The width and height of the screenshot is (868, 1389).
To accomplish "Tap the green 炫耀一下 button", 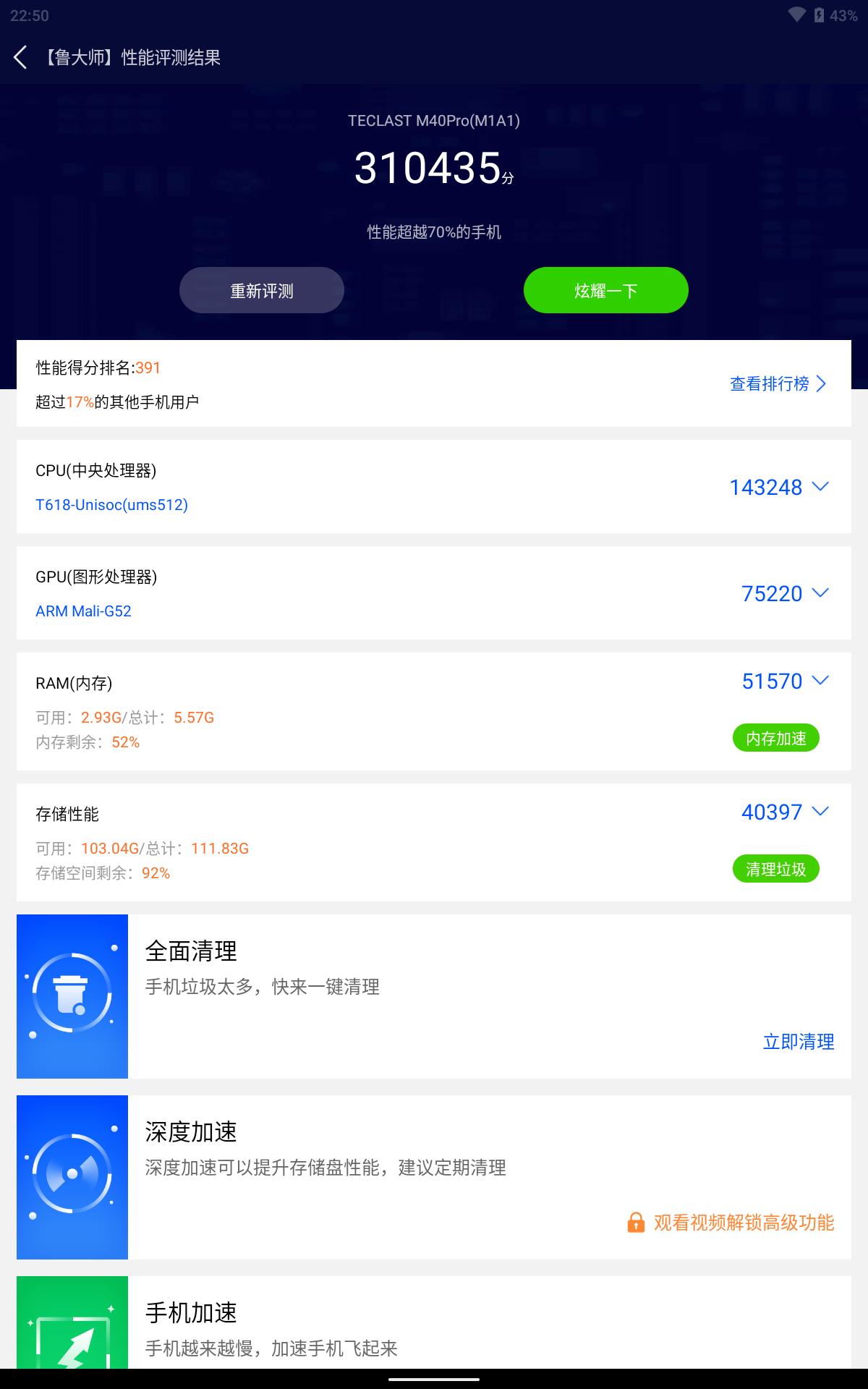I will pyautogui.click(x=606, y=289).
